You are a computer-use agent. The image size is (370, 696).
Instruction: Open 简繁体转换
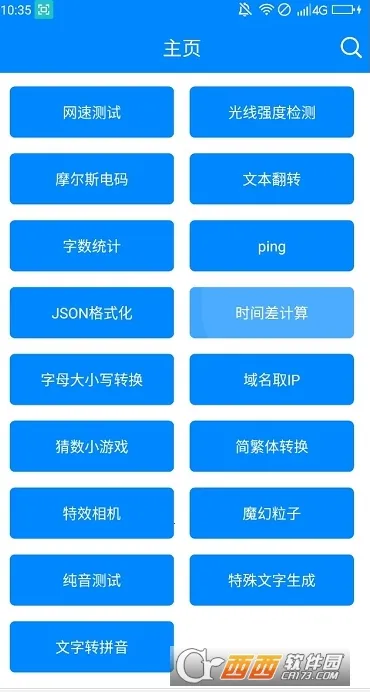[272, 446]
